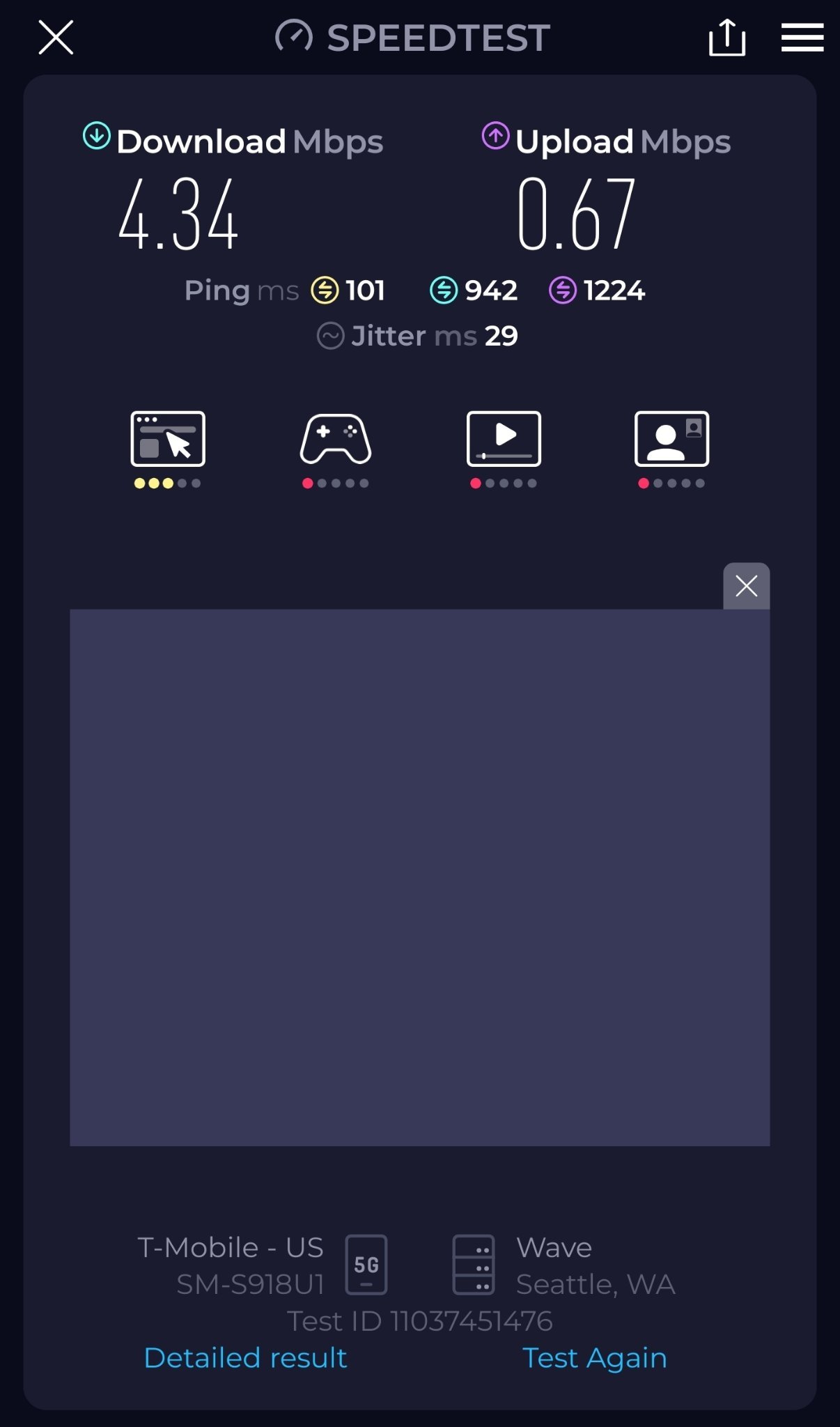Dismiss the ad banner
This screenshot has height=1427, width=840.
(x=747, y=586)
